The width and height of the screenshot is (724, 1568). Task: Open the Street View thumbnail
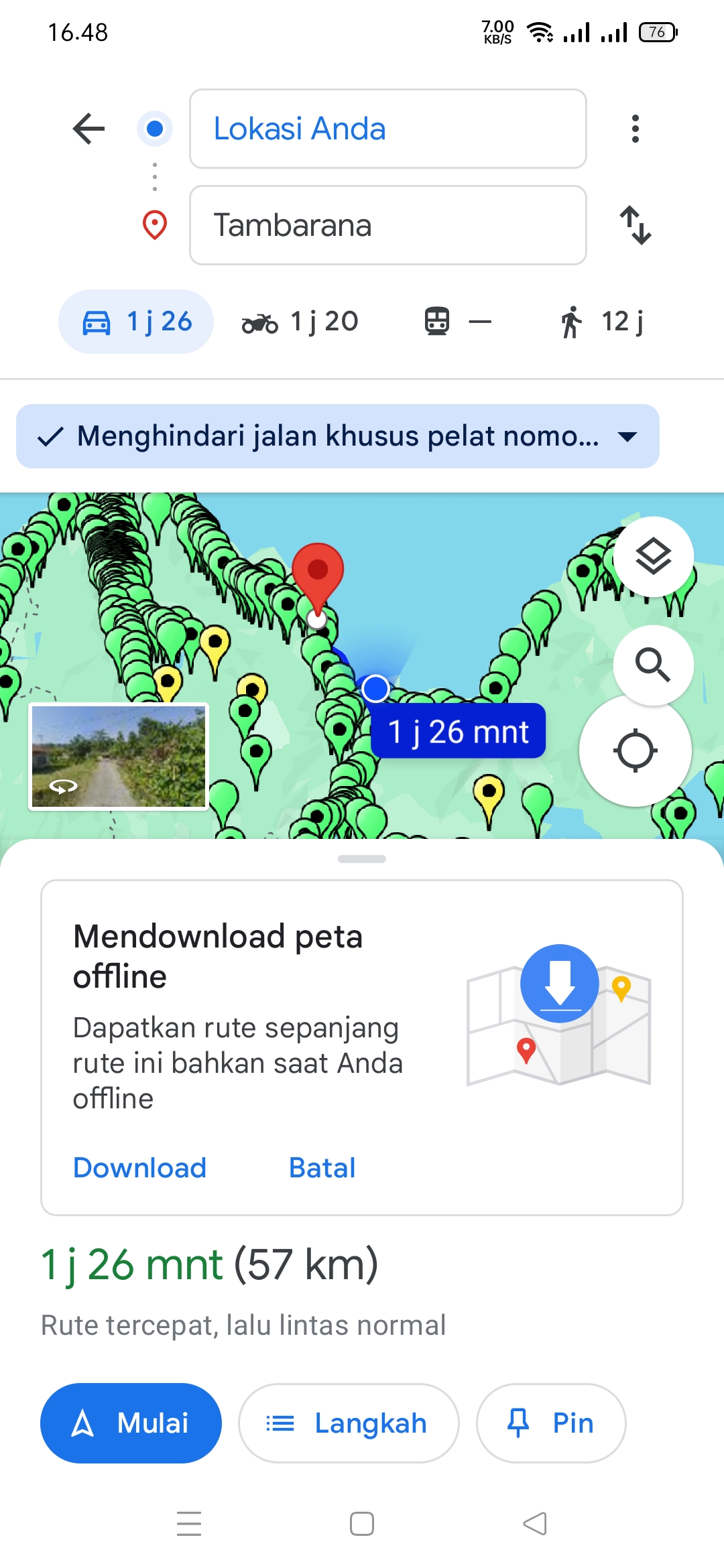tap(119, 757)
